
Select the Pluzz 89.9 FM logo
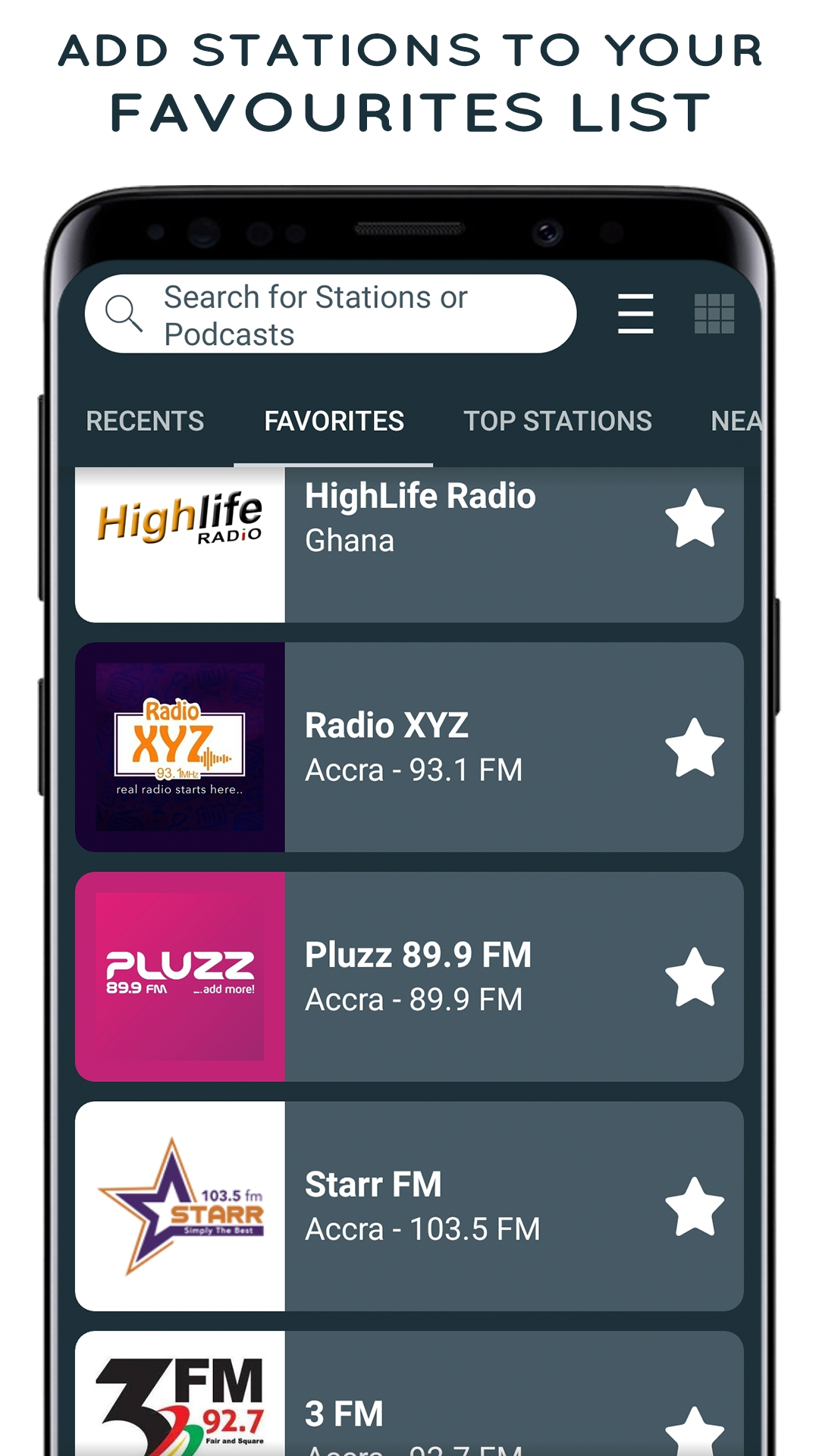(180, 976)
